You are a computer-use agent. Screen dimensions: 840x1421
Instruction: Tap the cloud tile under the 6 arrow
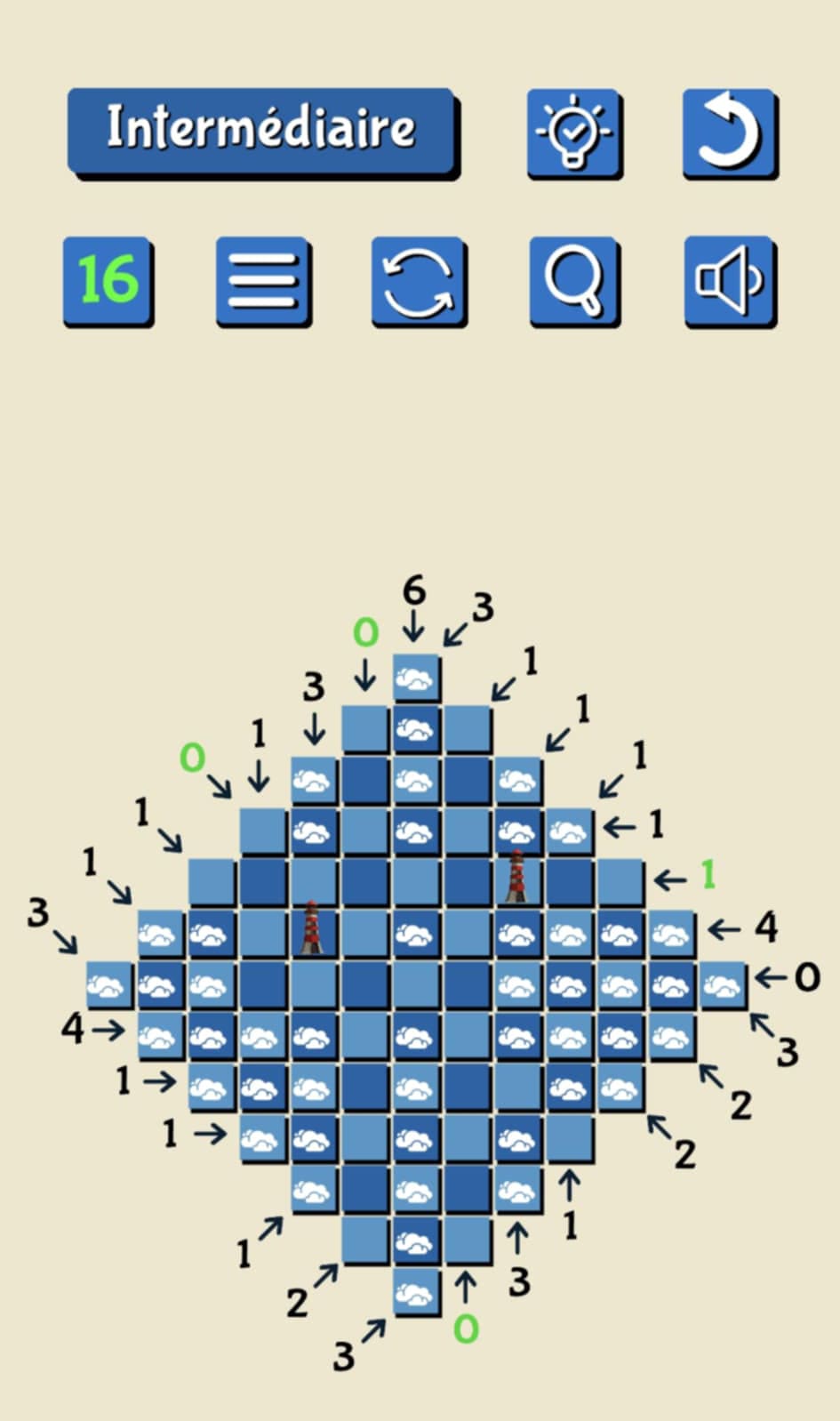416,678
